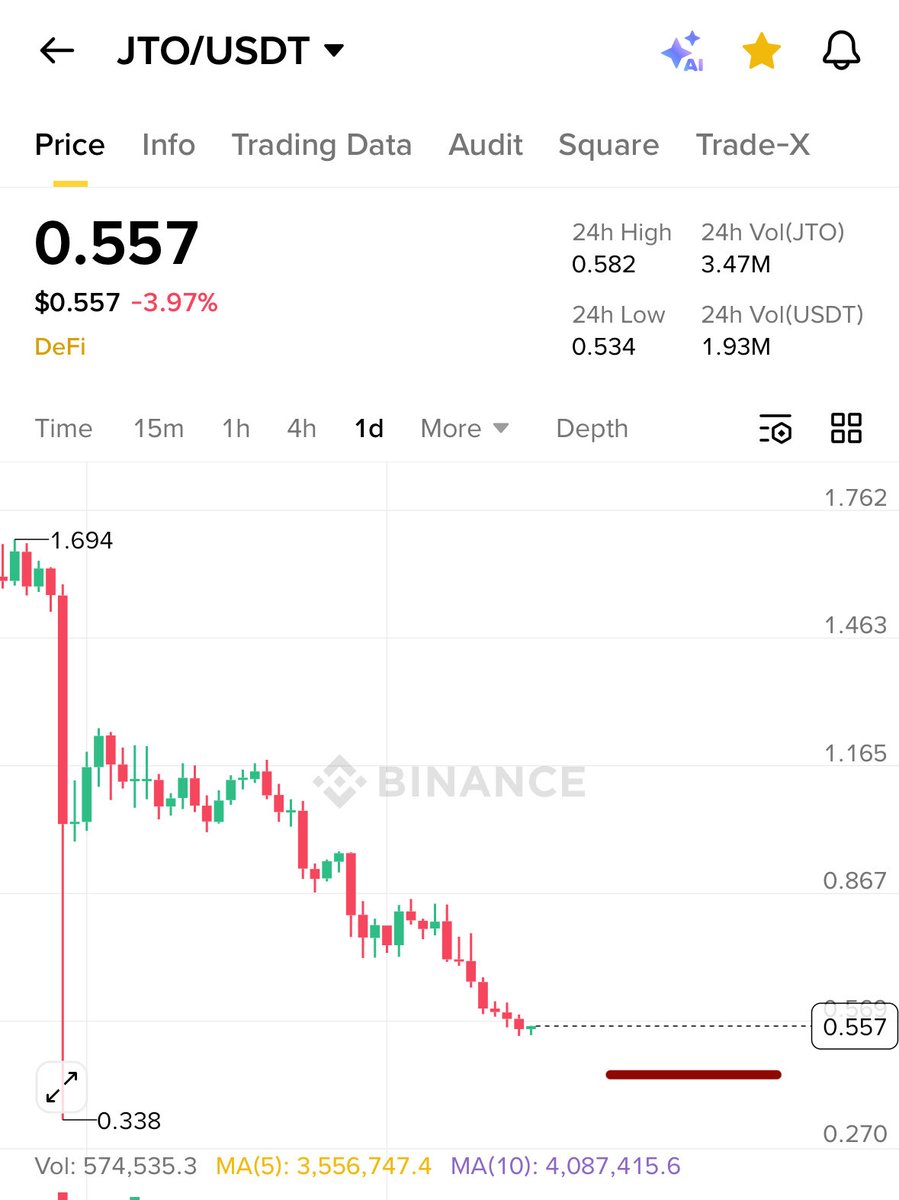
Task: Switch to the Depth chart
Action: click(x=592, y=428)
